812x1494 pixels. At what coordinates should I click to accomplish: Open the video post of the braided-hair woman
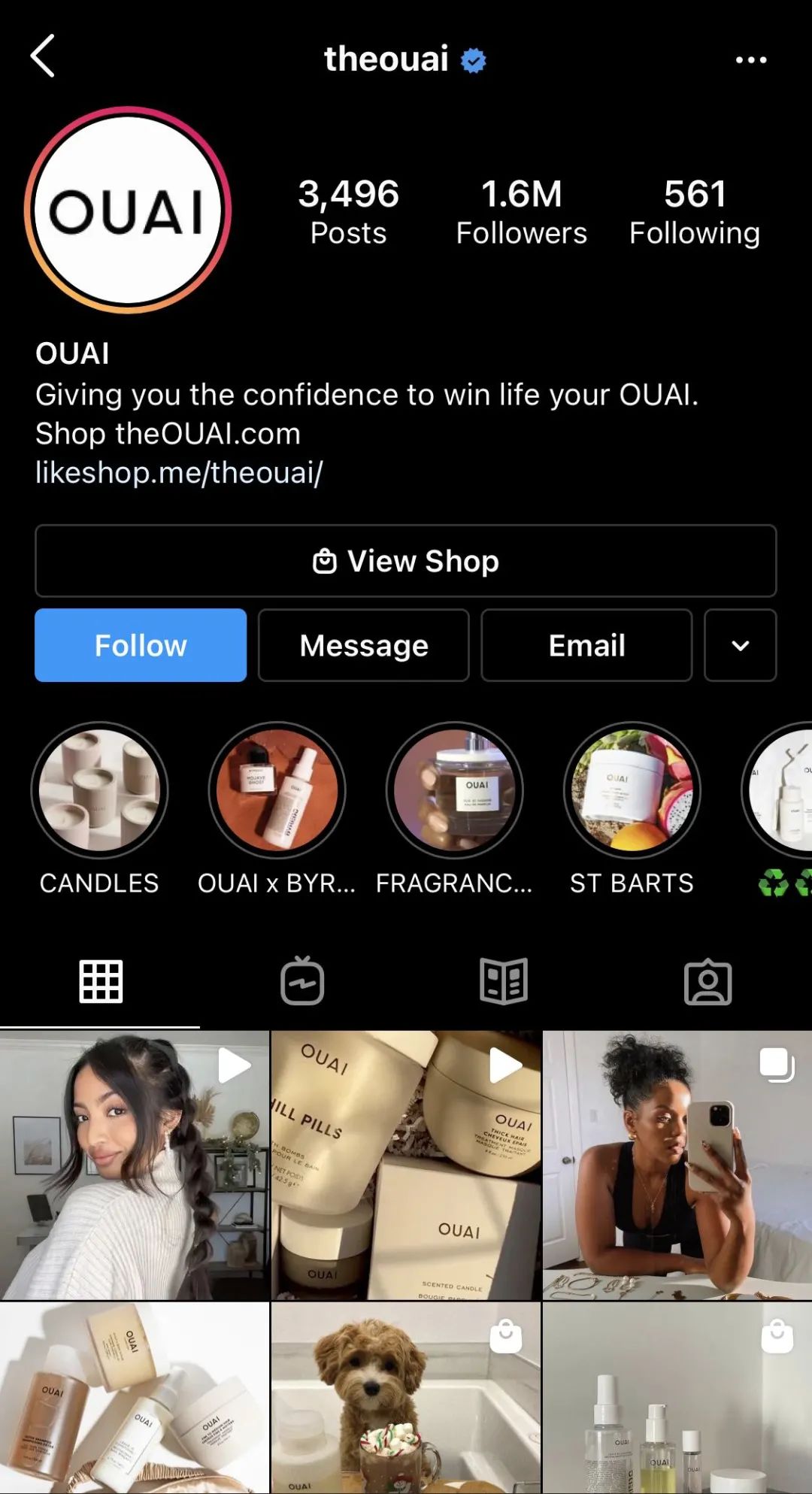coord(135,1165)
